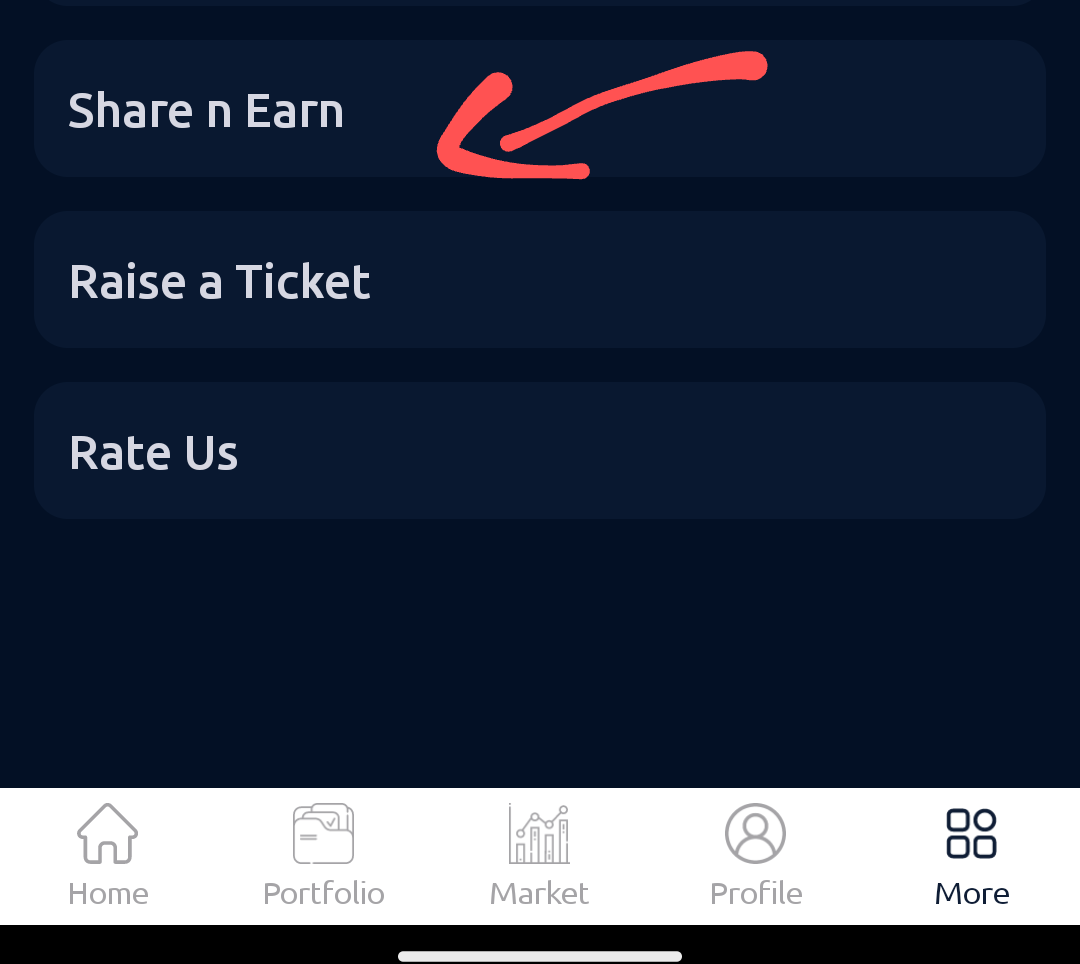Tap the More tab
The image size is (1080, 964).
pos(971,855)
